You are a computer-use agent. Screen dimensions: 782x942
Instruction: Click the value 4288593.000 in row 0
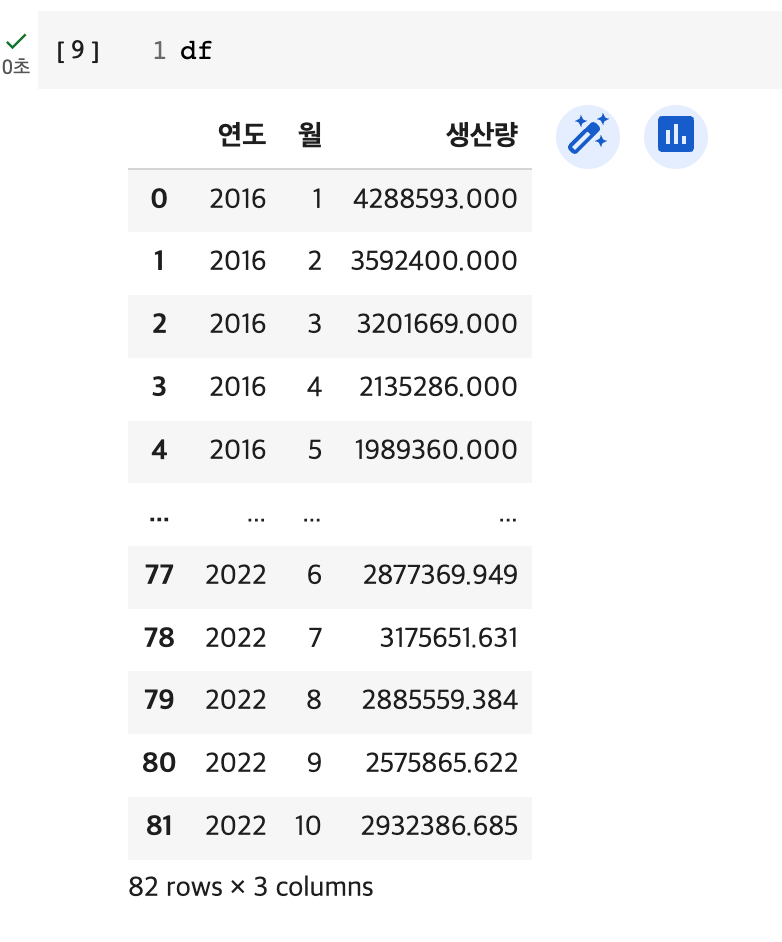click(x=435, y=200)
